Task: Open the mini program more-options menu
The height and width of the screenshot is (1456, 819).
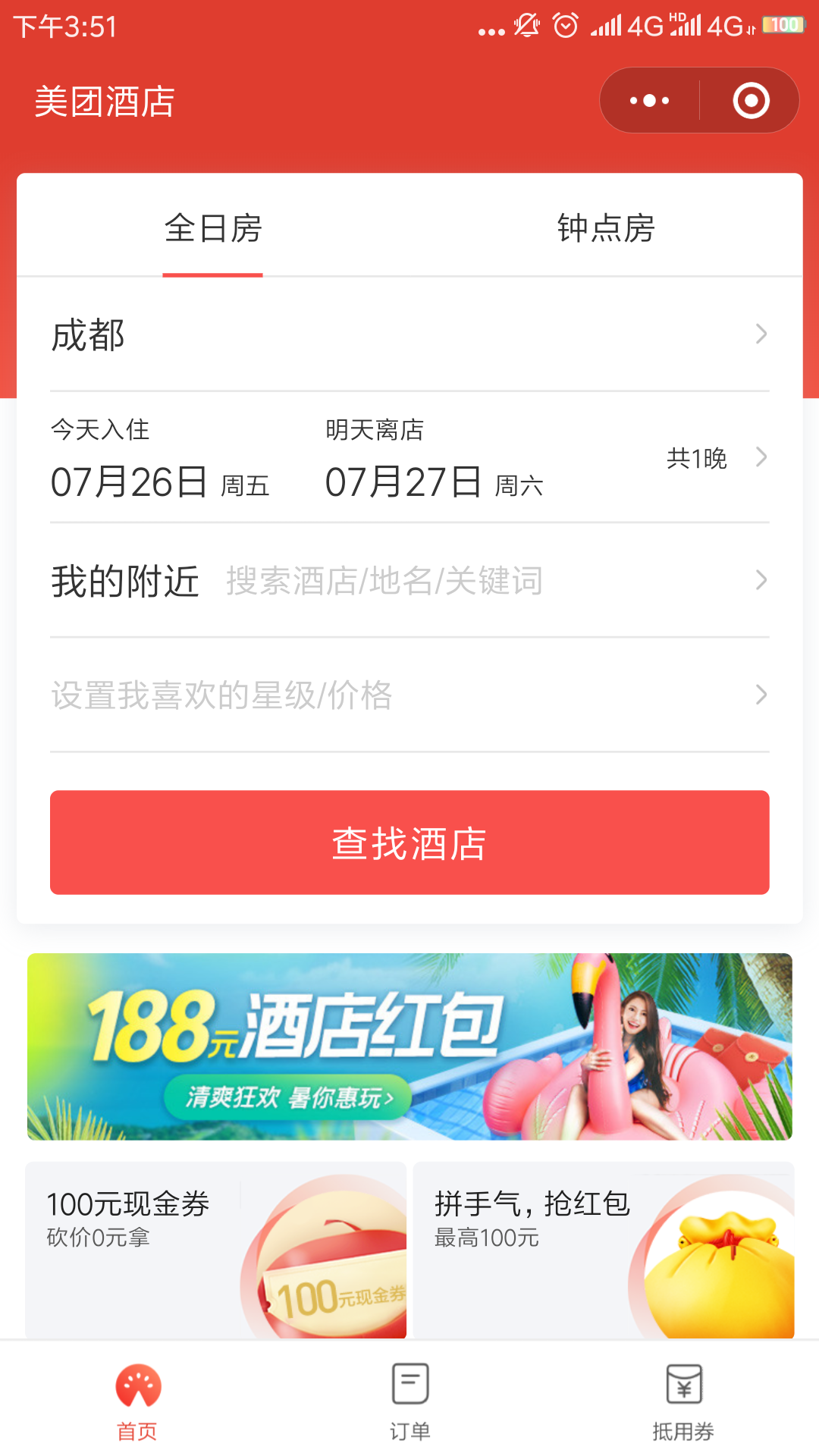Action: (x=650, y=101)
